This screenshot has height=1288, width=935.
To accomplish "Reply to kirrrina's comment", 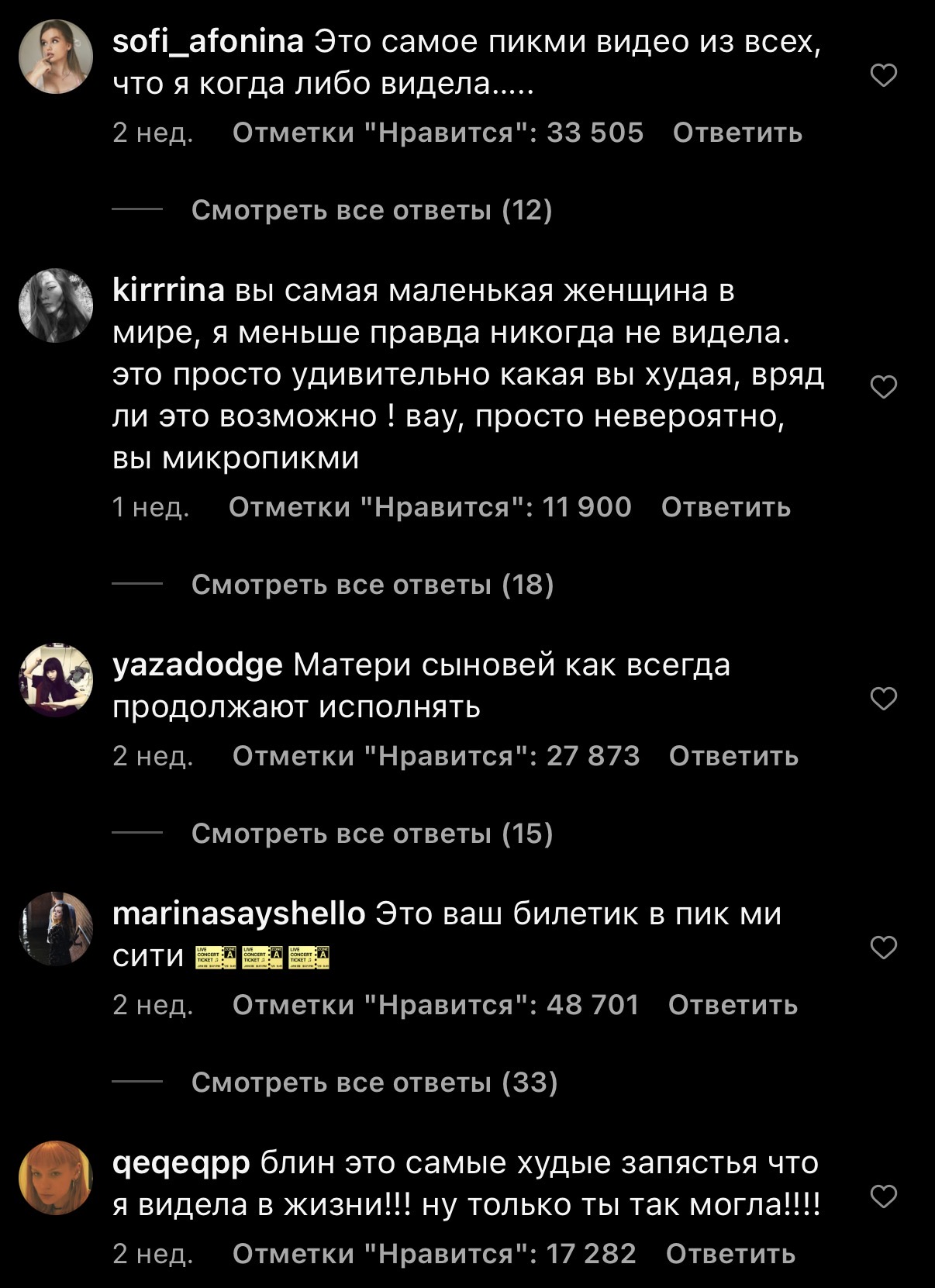I will point(726,507).
